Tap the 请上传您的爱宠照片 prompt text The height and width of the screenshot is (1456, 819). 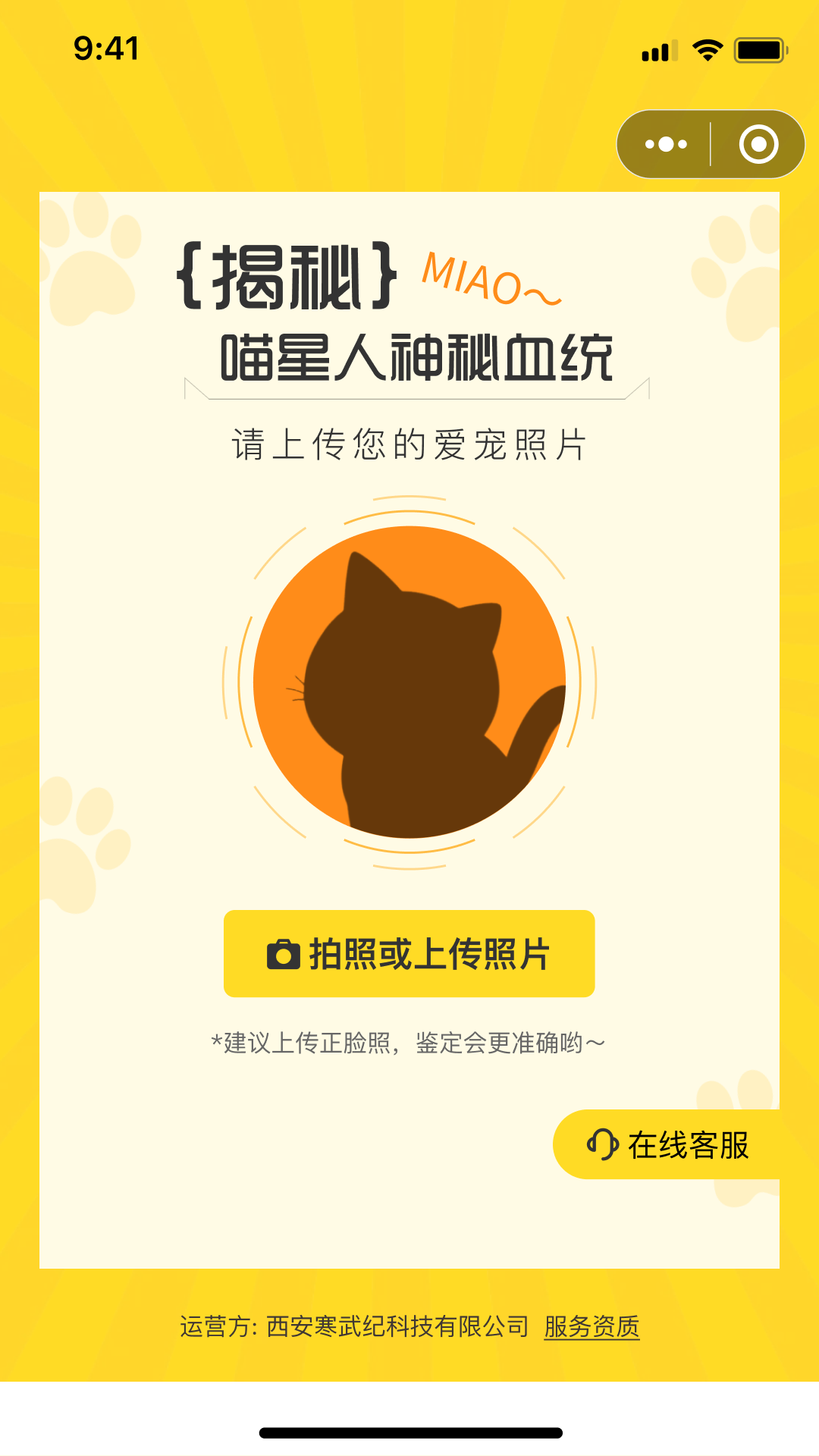(409, 442)
